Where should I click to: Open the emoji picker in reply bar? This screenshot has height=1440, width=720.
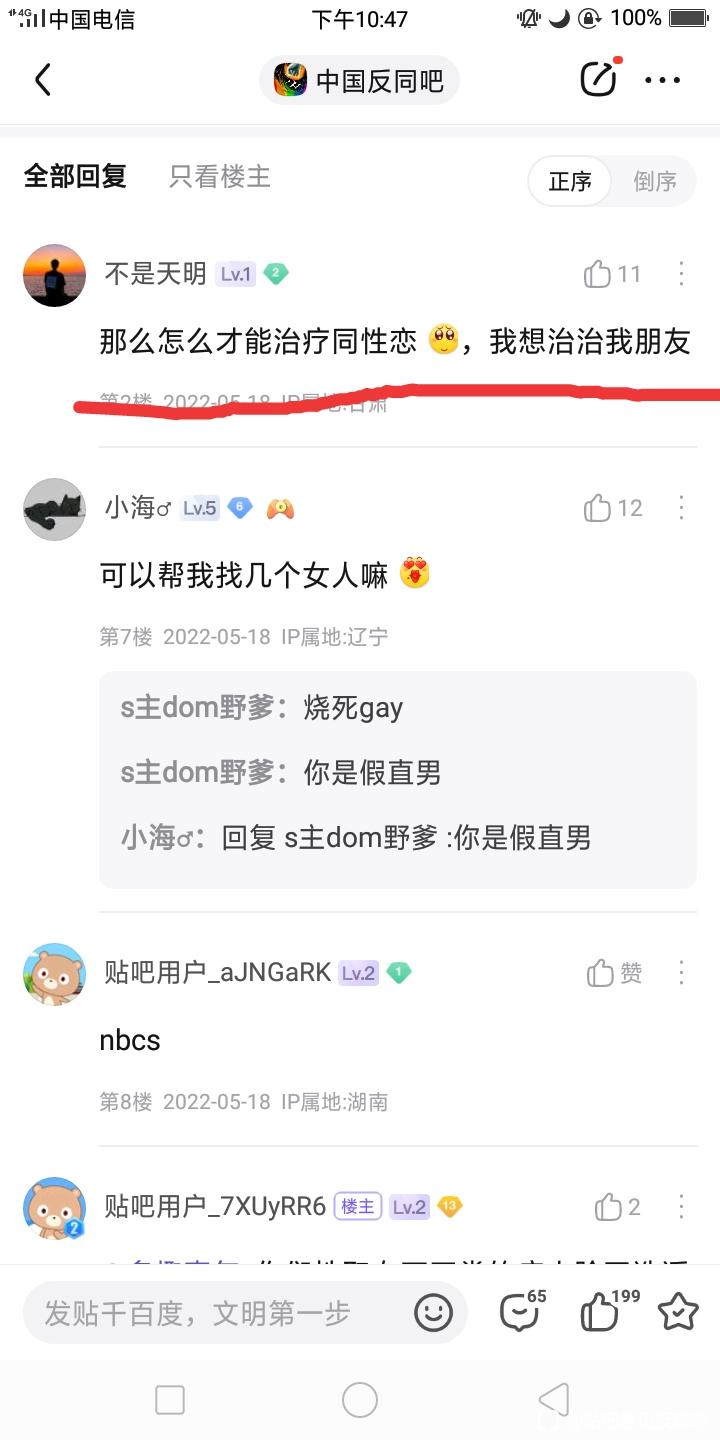[x=433, y=1312]
